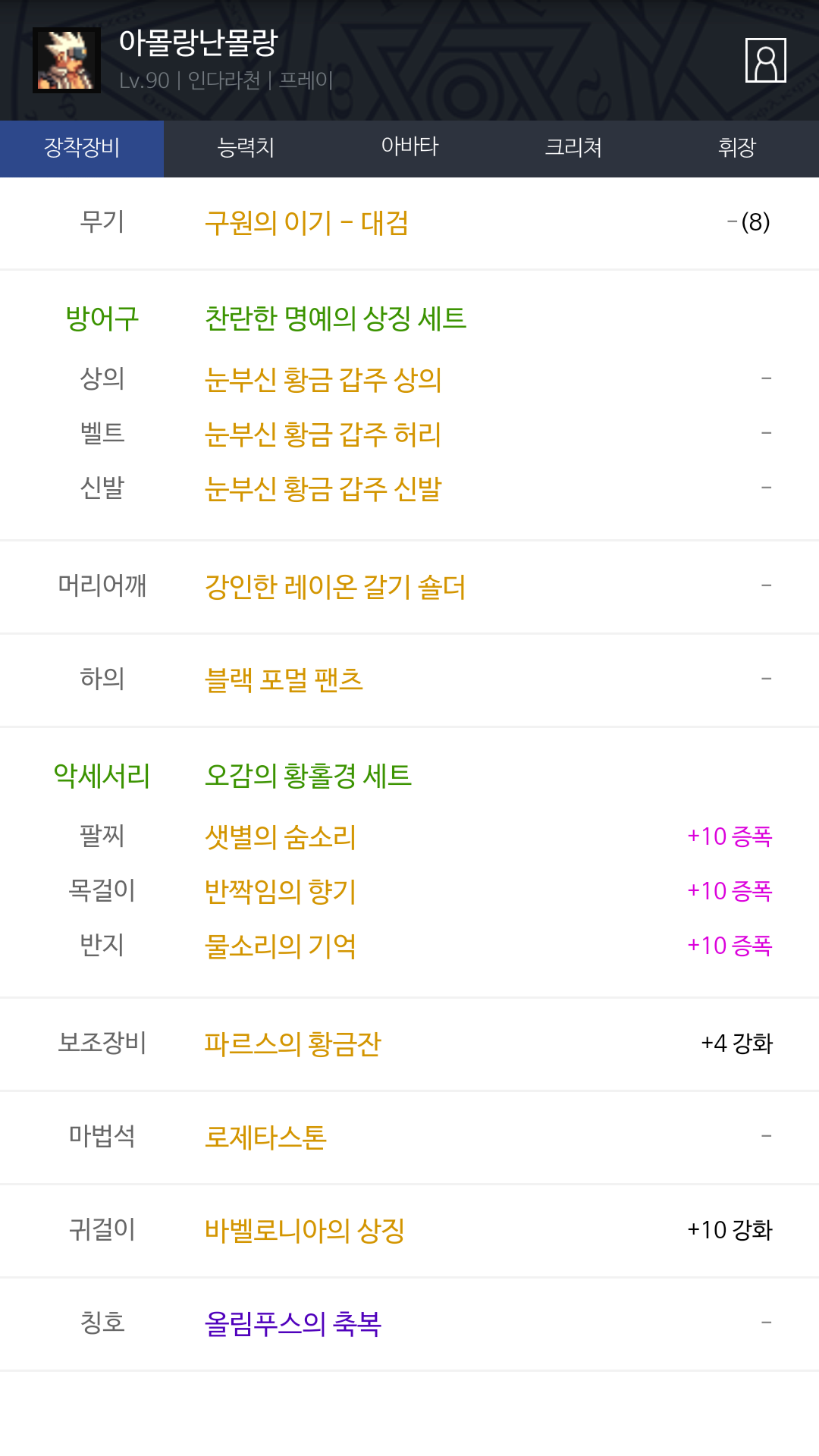
Task: Tap the character avatar thumbnail
Action: click(x=67, y=60)
